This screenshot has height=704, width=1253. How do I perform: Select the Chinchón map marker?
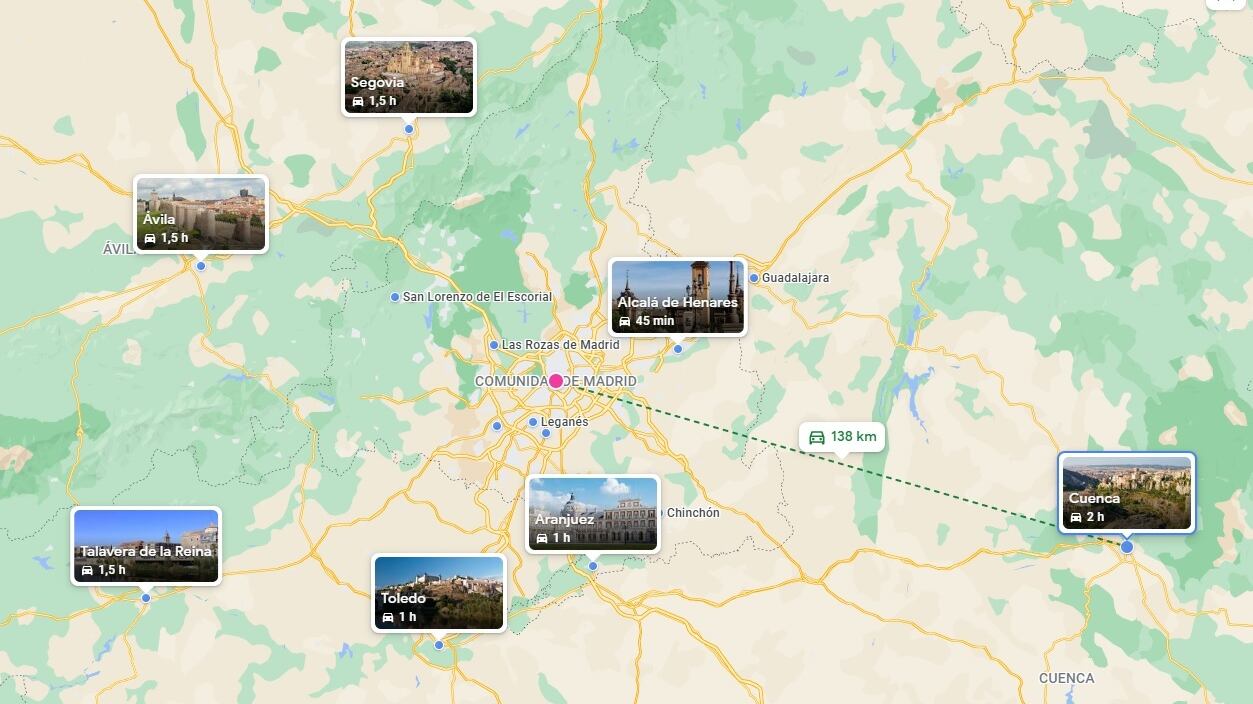[659, 513]
